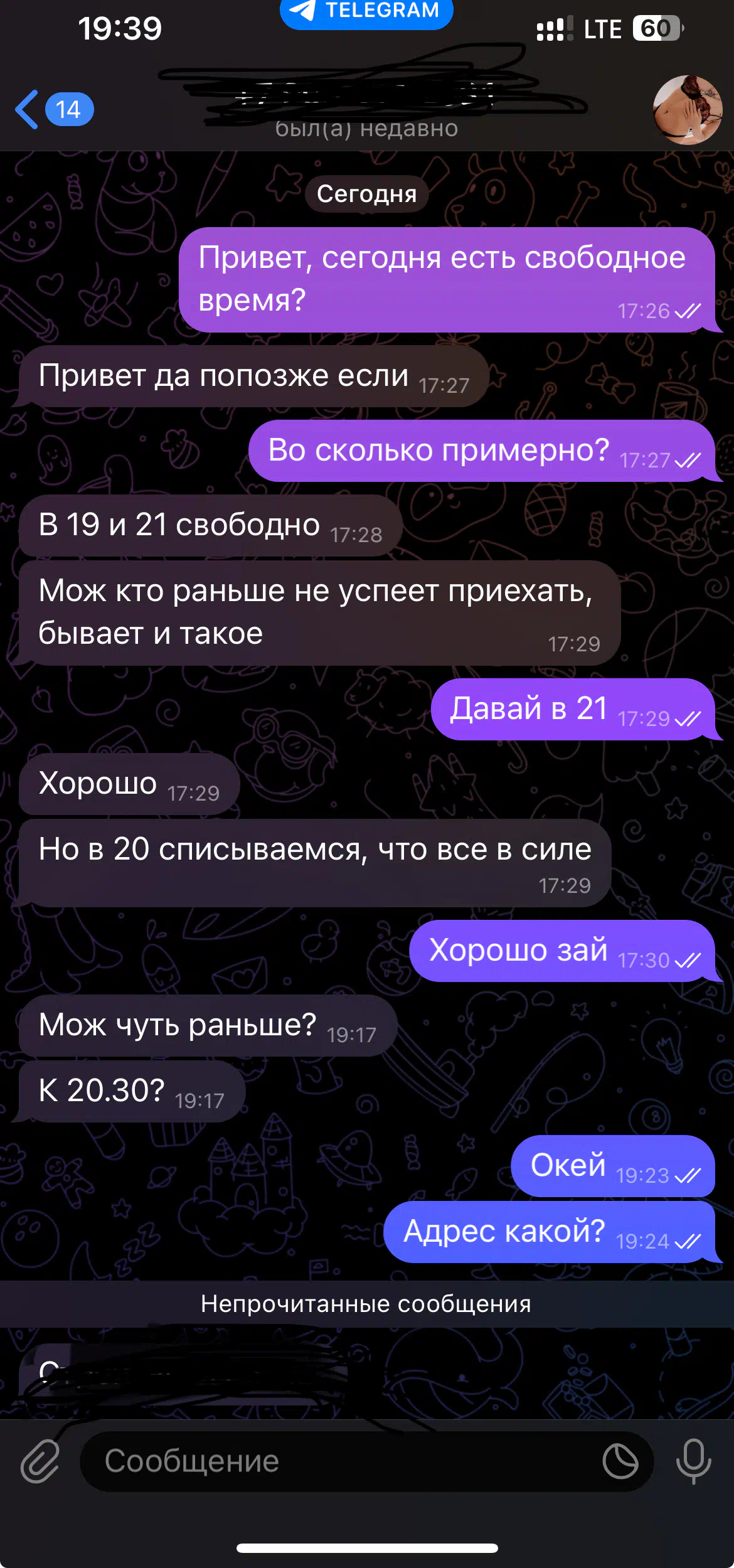Open the contact's profile photo
Screen dimensions: 734x1568
click(688, 110)
